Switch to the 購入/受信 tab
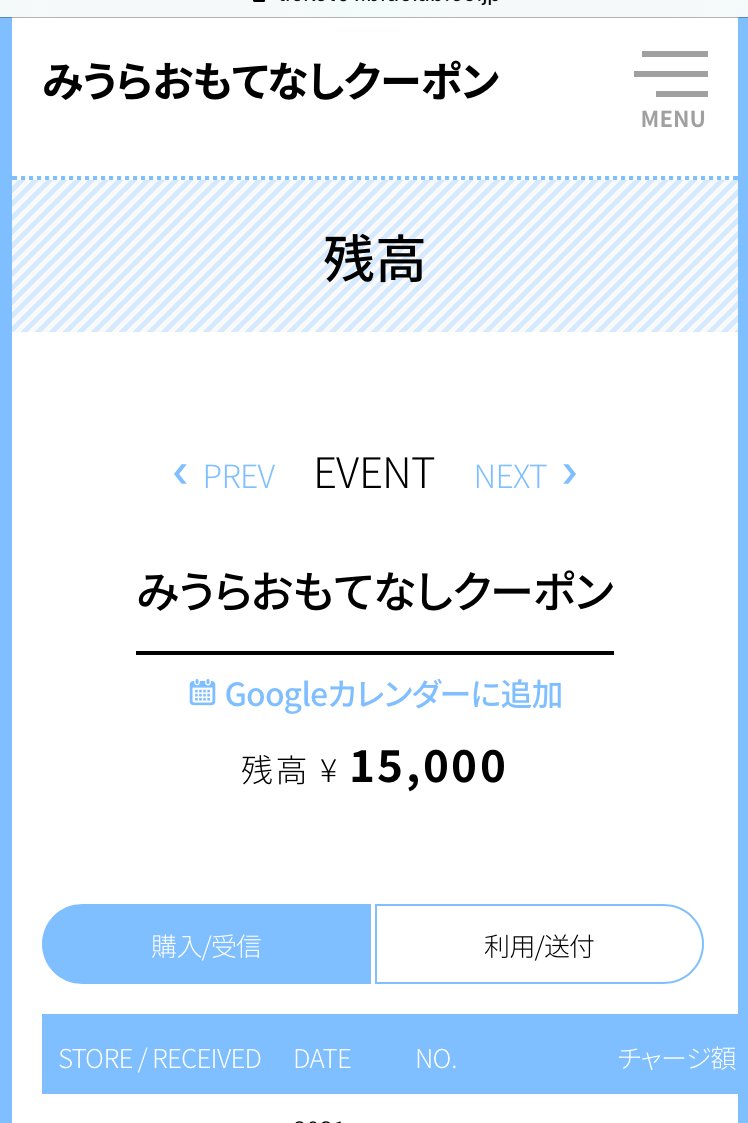Screen dimensions: 748x1123 (x=207, y=945)
